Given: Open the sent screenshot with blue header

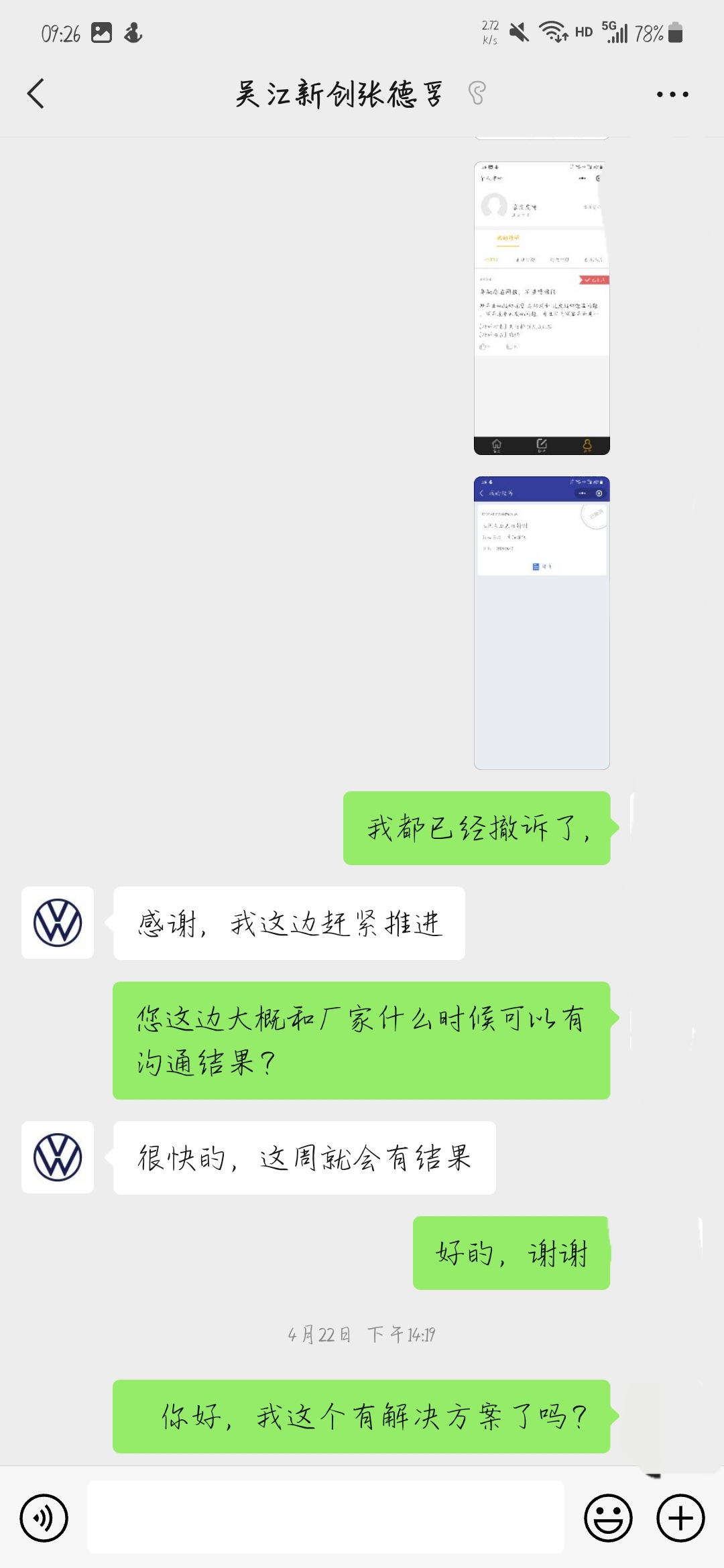Looking at the screenshot, I should (542, 623).
